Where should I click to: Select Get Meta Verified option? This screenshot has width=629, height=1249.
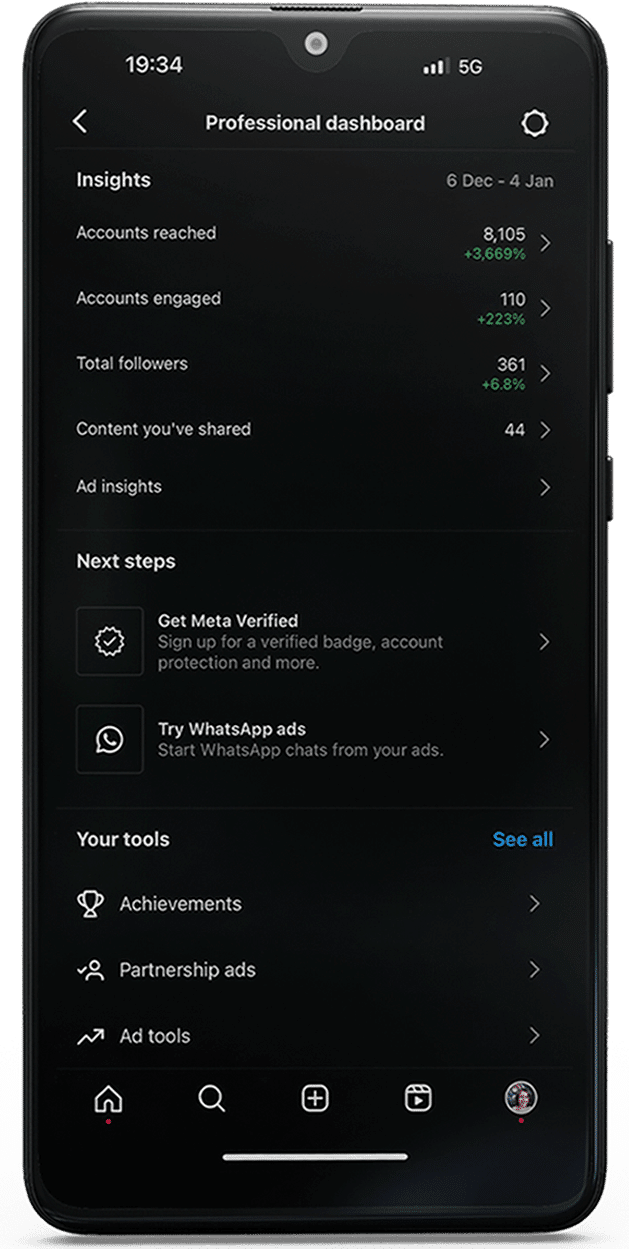[314, 641]
